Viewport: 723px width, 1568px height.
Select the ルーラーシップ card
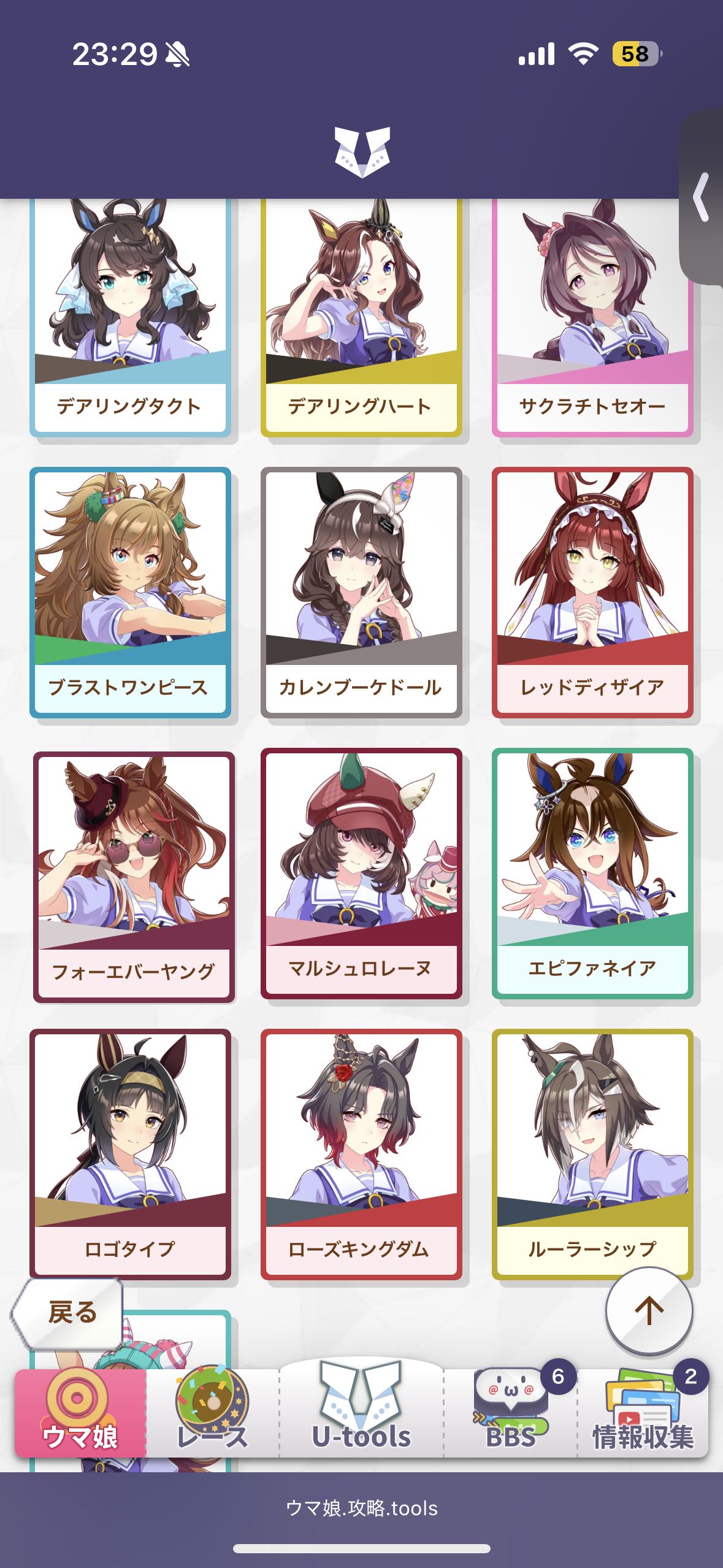click(592, 1154)
